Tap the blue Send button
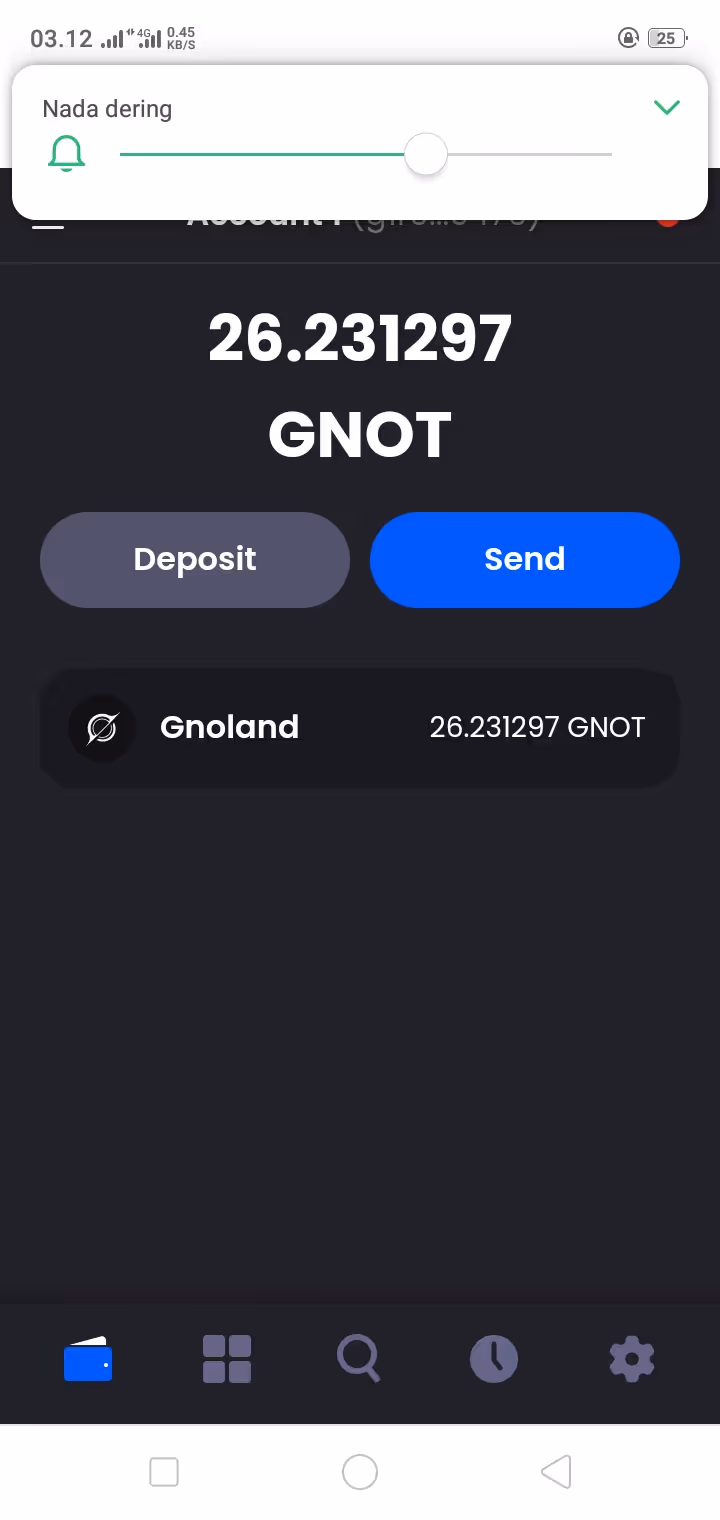This screenshot has width=720, height=1520. 524,559
